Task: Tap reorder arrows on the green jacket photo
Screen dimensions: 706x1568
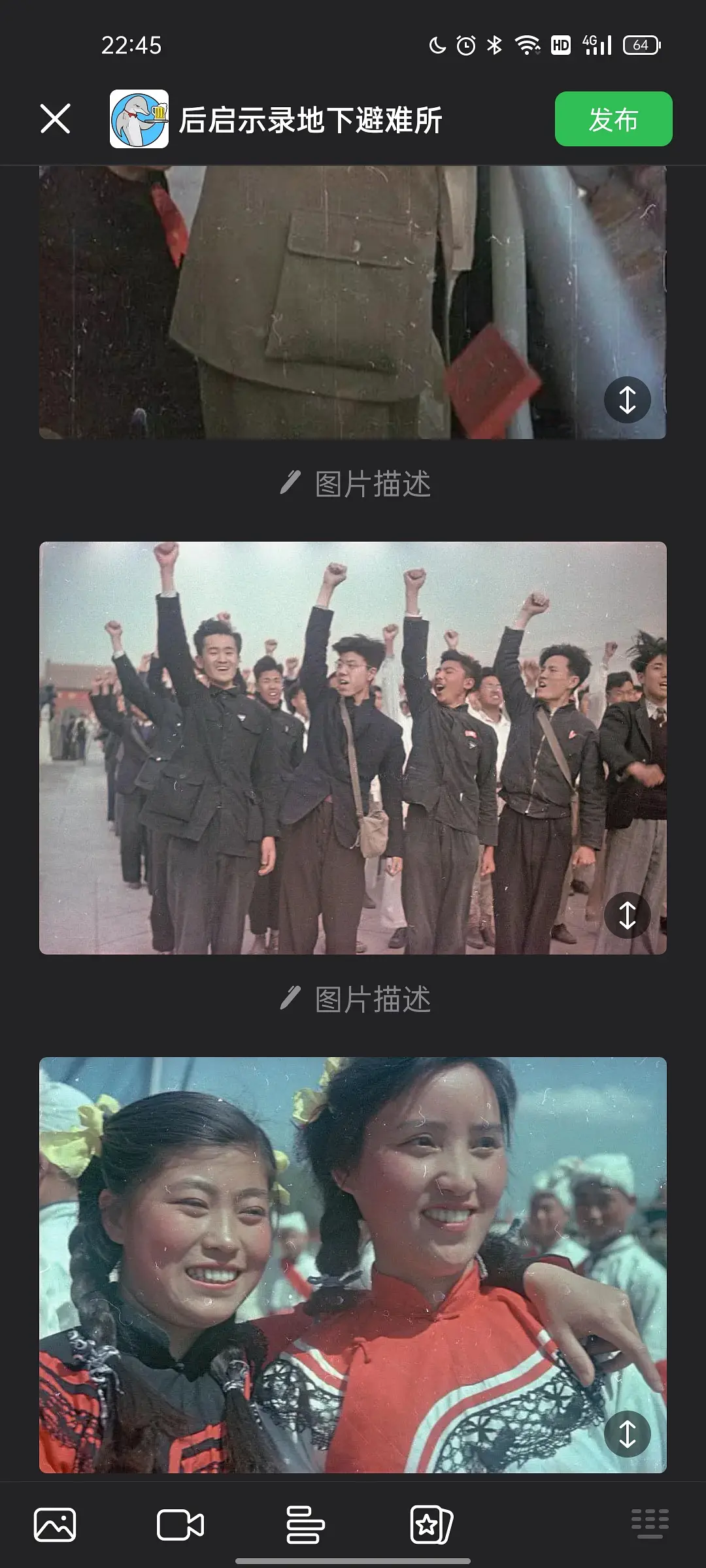Action: [x=627, y=400]
